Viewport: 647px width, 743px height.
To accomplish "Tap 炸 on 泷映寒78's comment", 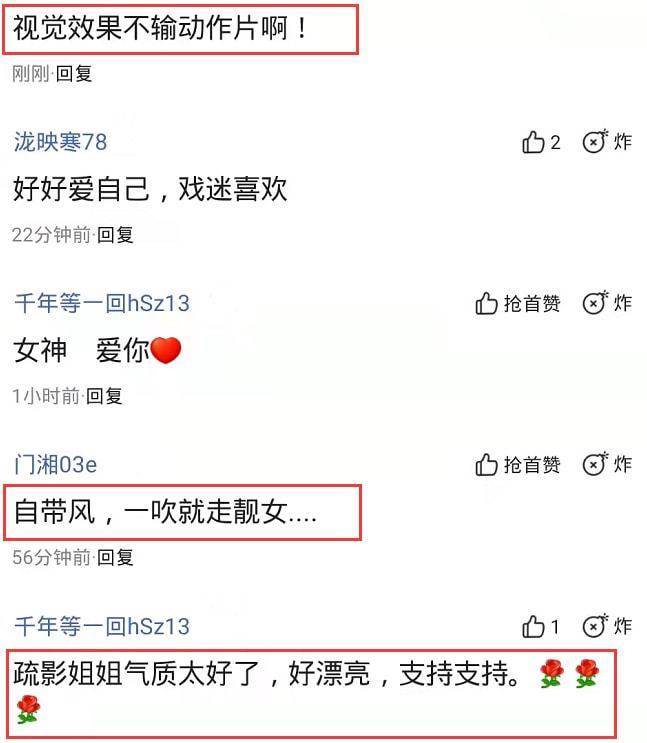I will point(607,142).
